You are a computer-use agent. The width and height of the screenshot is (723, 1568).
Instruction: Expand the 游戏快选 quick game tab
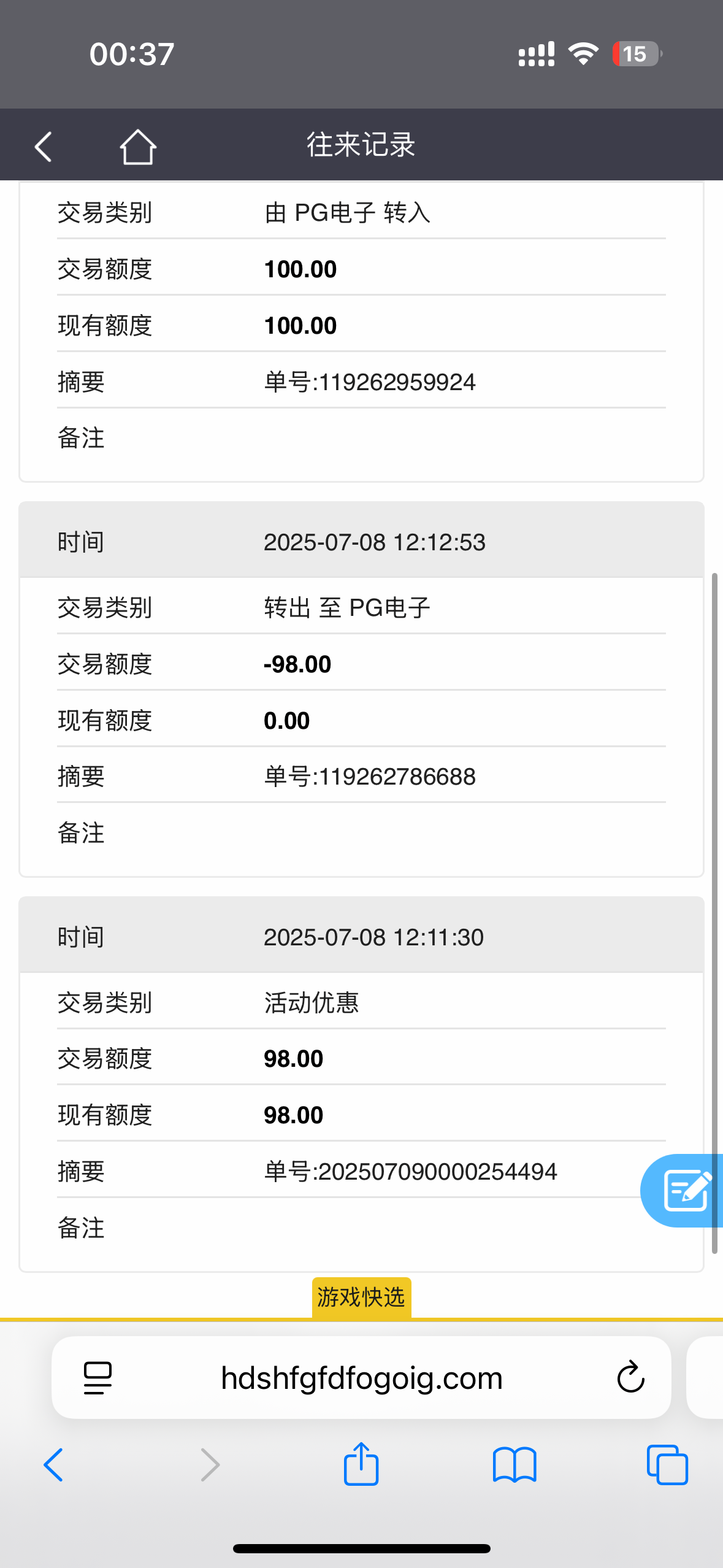361,1297
